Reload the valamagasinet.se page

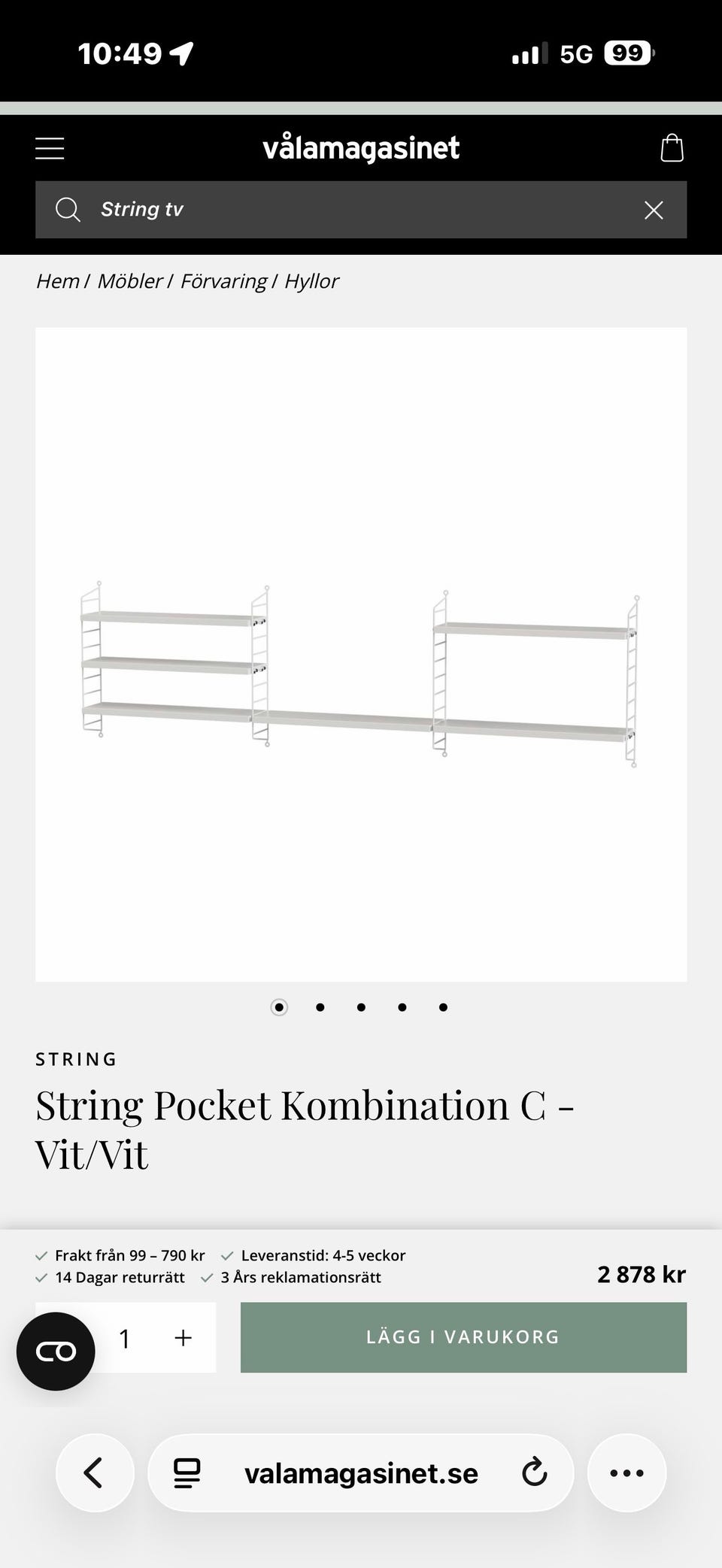coord(534,1473)
